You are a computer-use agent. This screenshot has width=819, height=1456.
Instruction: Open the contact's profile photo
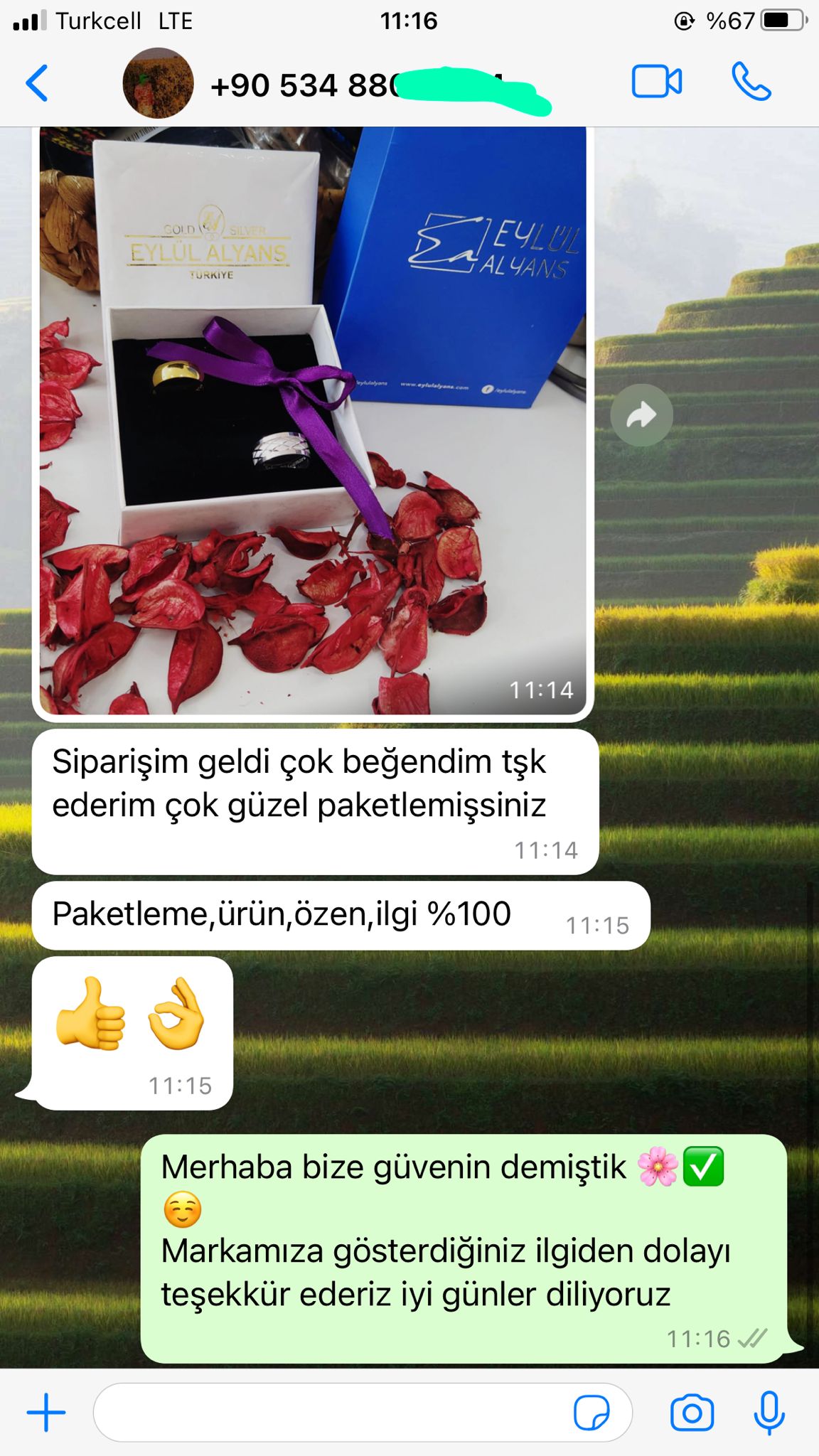[158, 84]
